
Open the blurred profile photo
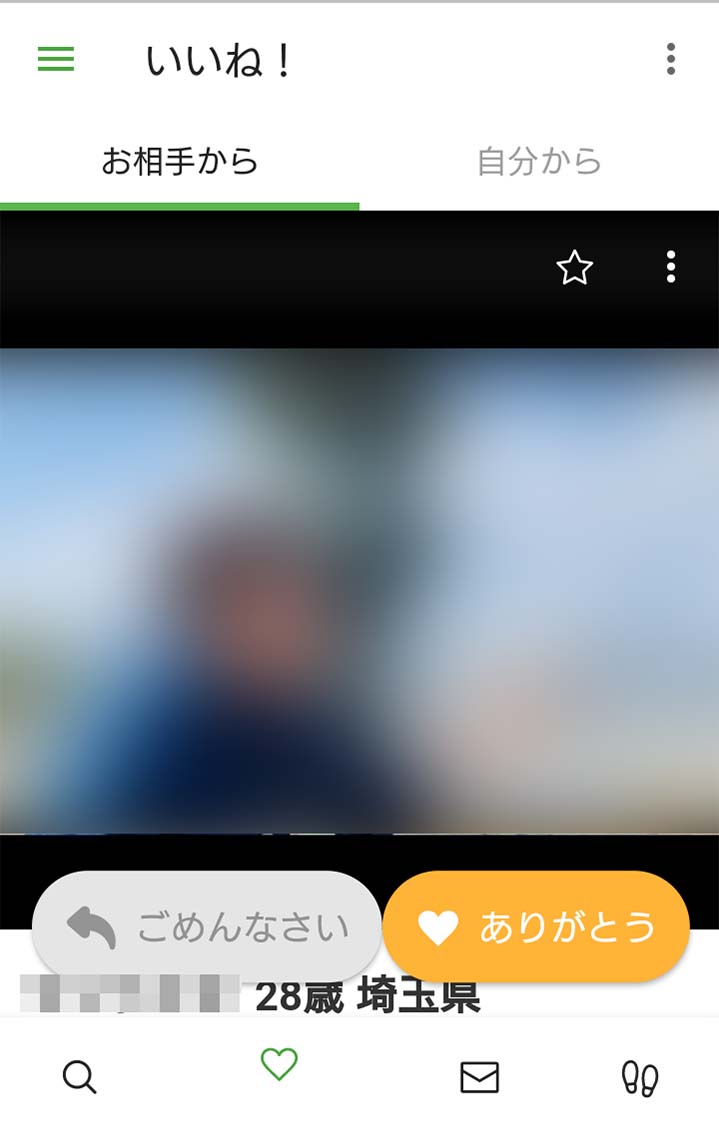coord(360,590)
